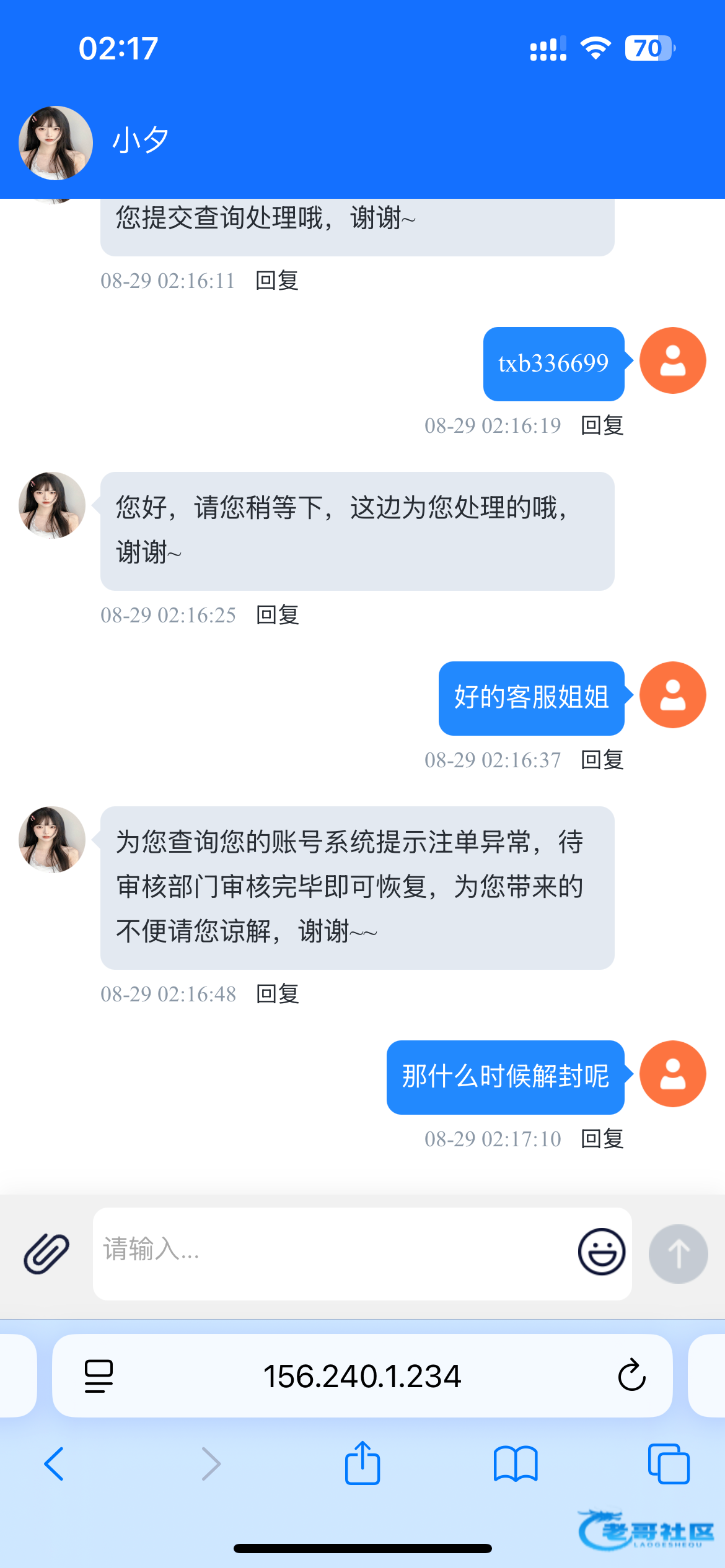Send the message with the arrow button
The height and width of the screenshot is (1568, 725).
(x=678, y=1253)
